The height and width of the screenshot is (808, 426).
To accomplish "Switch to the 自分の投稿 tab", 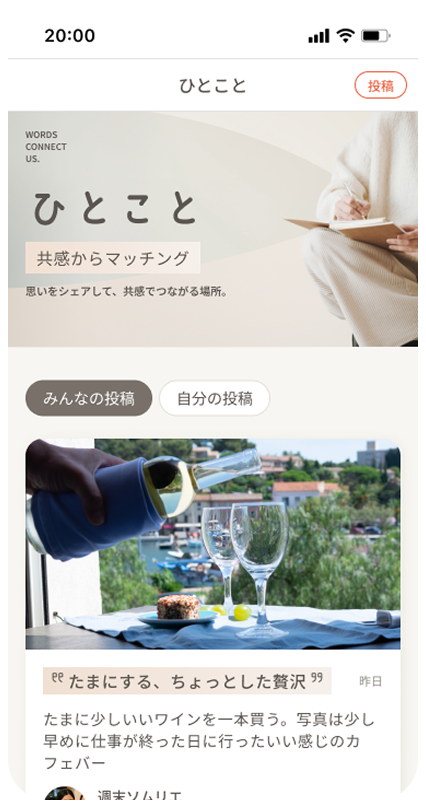I will 215,398.
